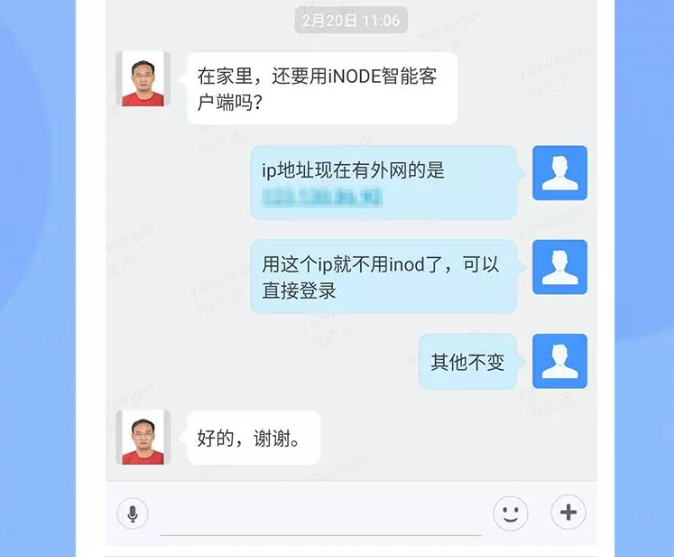Open the plus attachment menu
Screen dimensions: 674x557
pyautogui.click(x=568, y=513)
